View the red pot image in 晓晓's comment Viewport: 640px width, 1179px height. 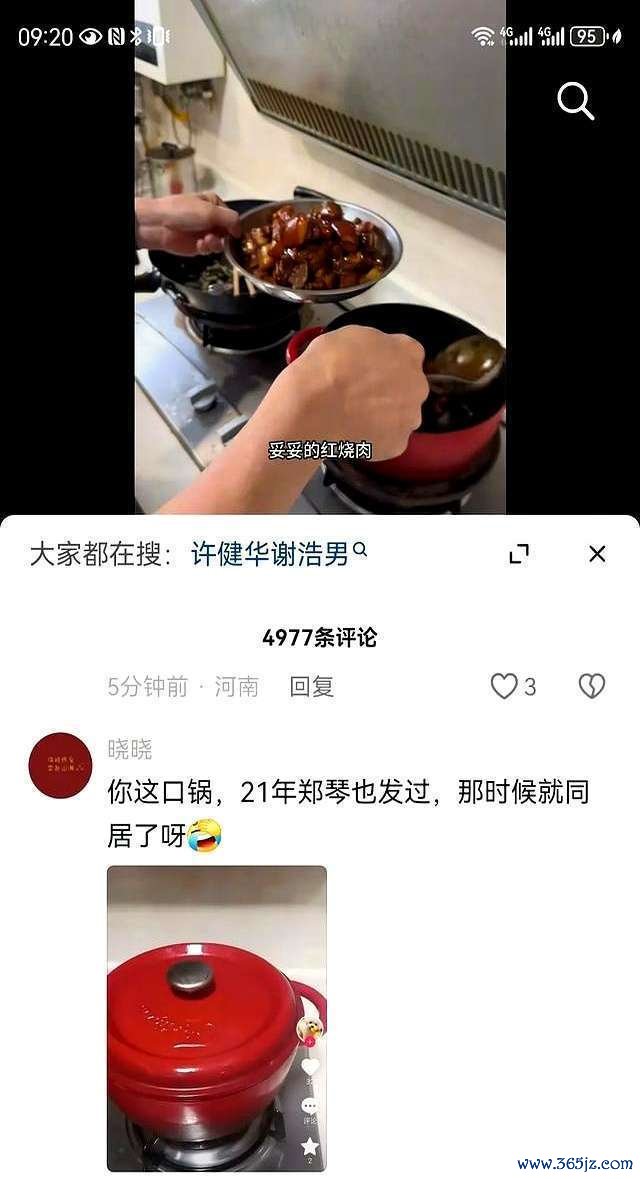[x=217, y=1018]
